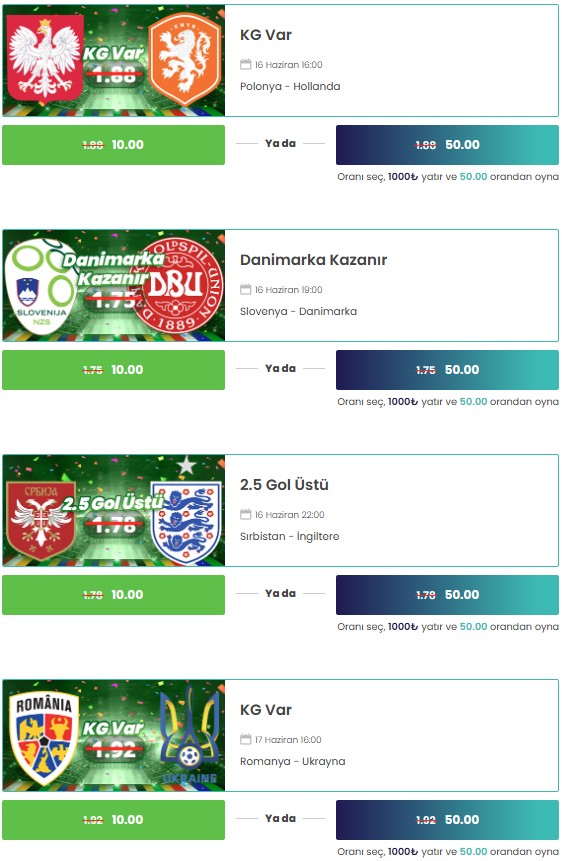
Task: Pick 50.00 odds for Slovenya - Danimarka
Action: pyautogui.click(x=447, y=370)
